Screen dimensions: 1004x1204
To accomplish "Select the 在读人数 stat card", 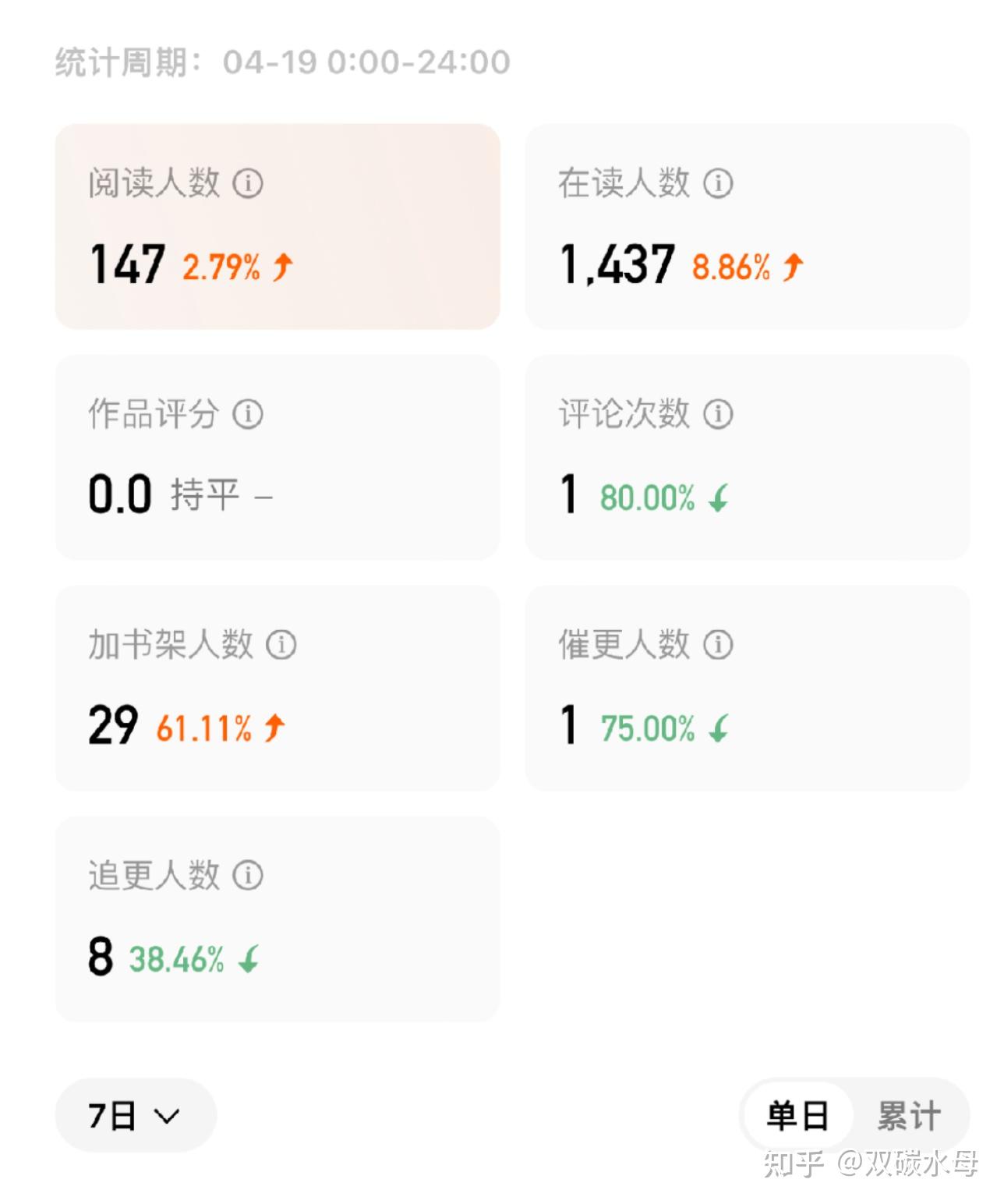I will coord(747,226).
